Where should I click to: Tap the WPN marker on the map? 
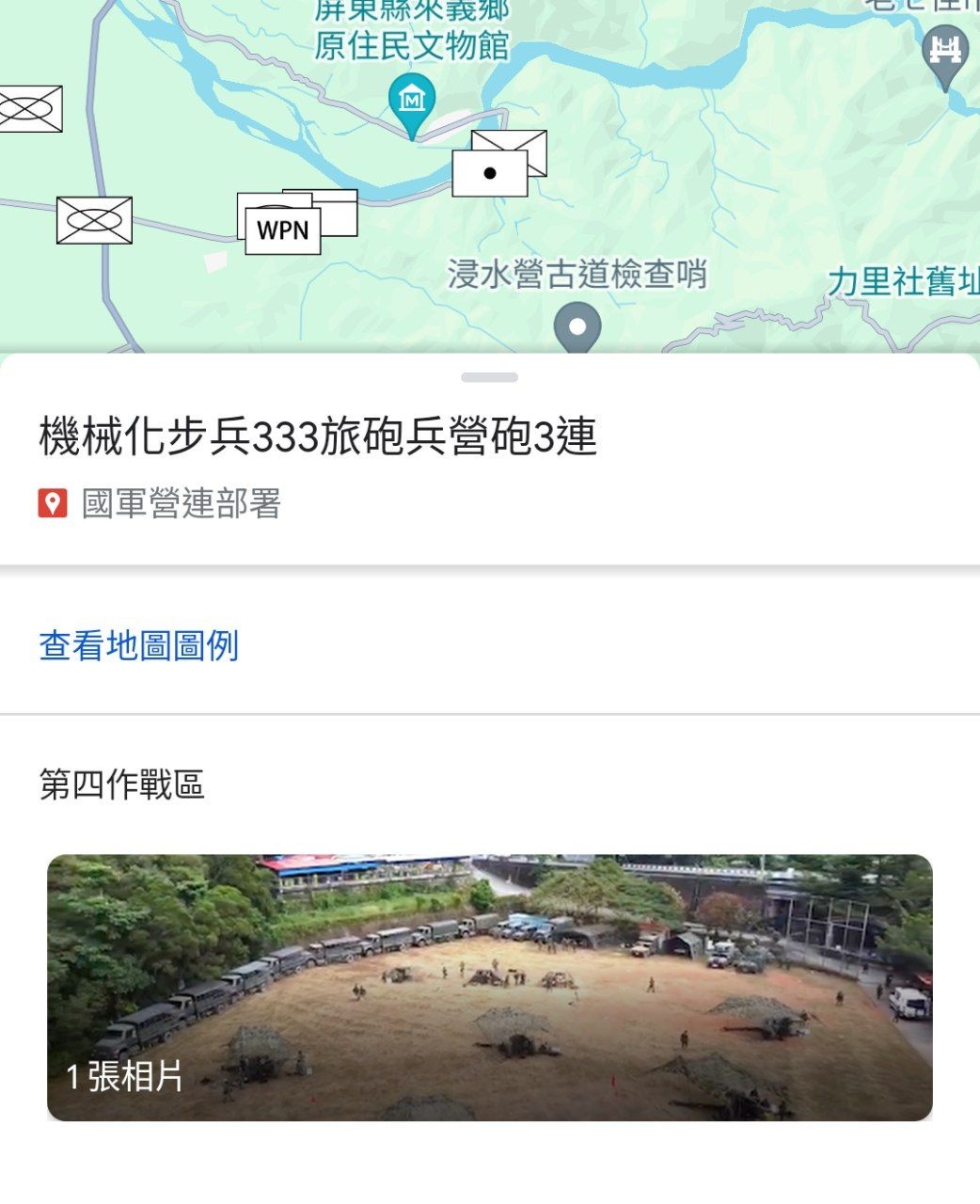[x=282, y=230]
